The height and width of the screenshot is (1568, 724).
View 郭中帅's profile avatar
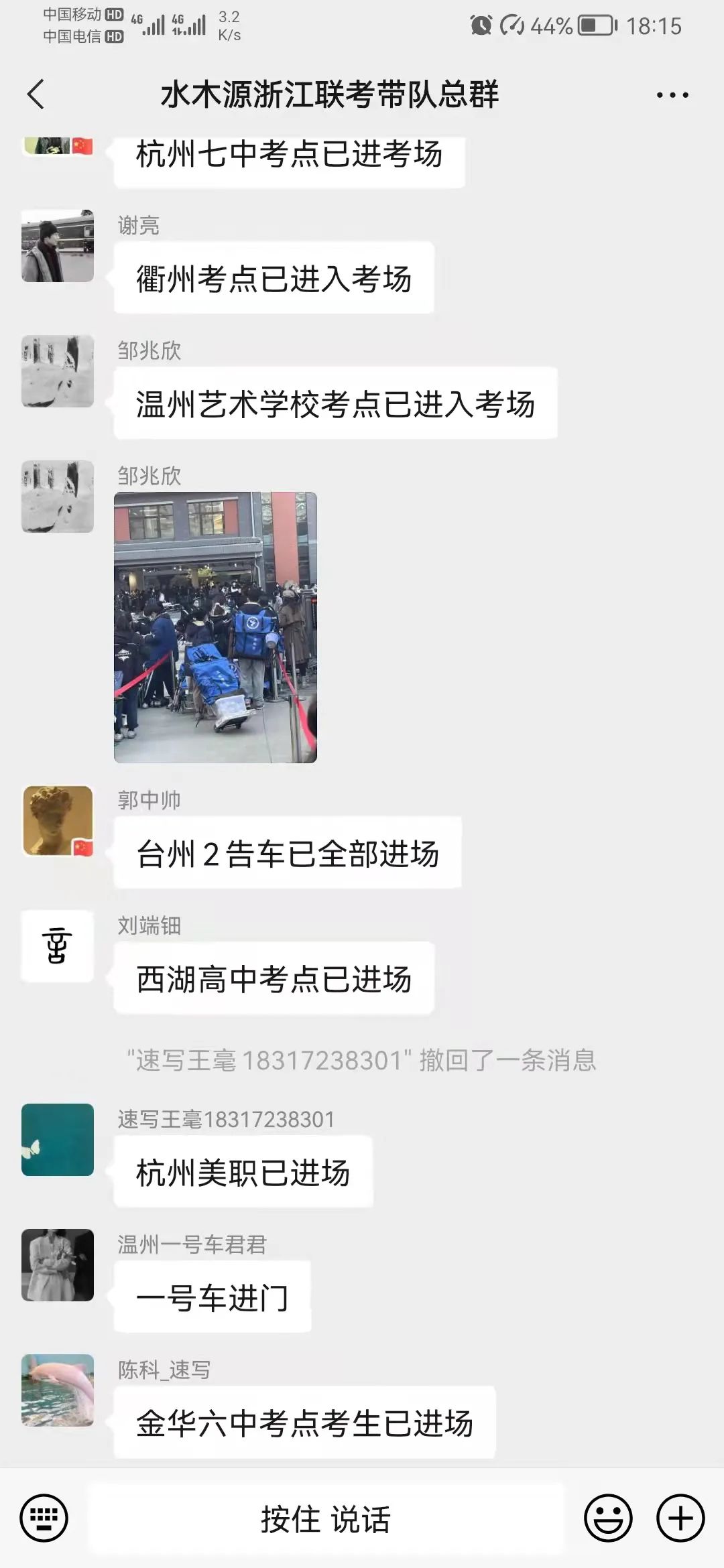(58, 821)
